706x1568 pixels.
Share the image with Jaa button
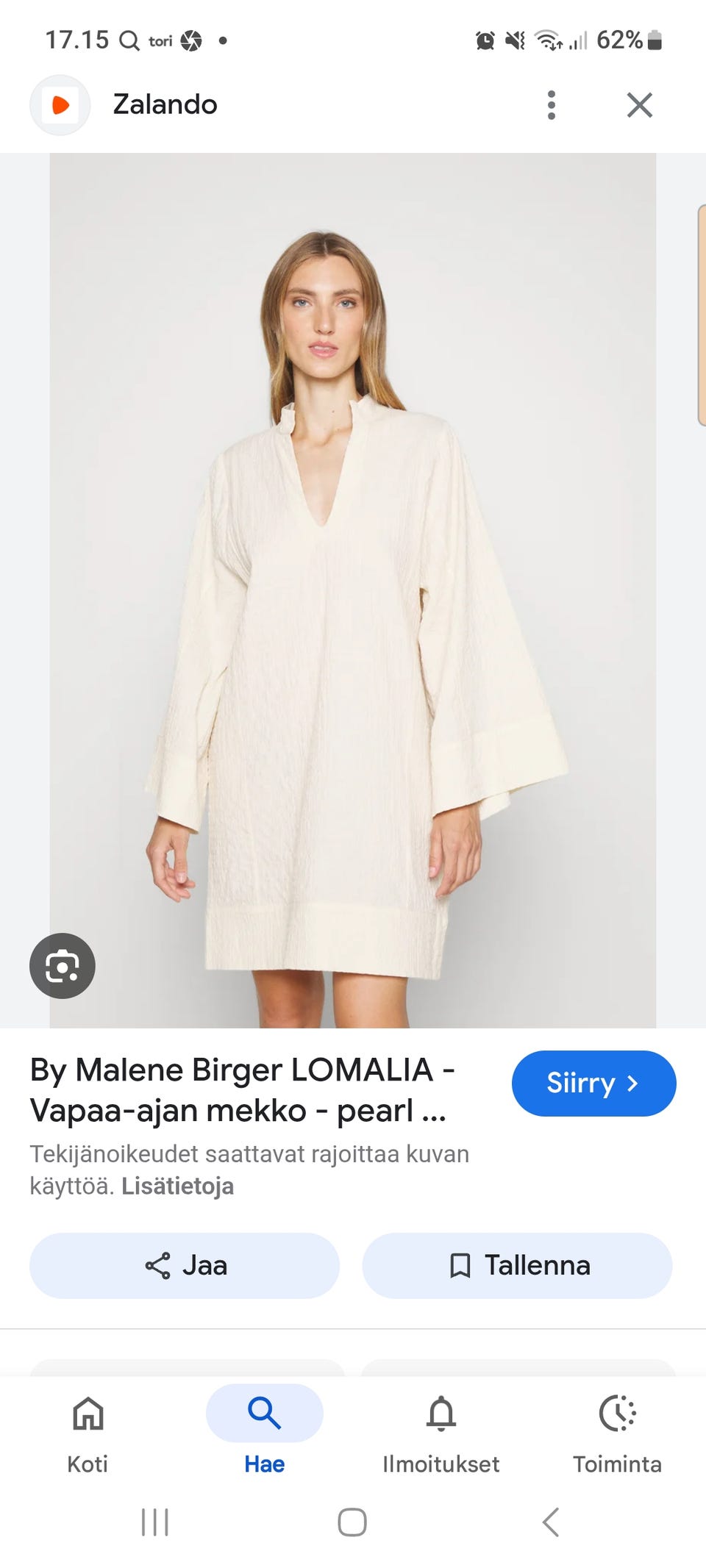pyautogui.click(x=185, y=1265)
